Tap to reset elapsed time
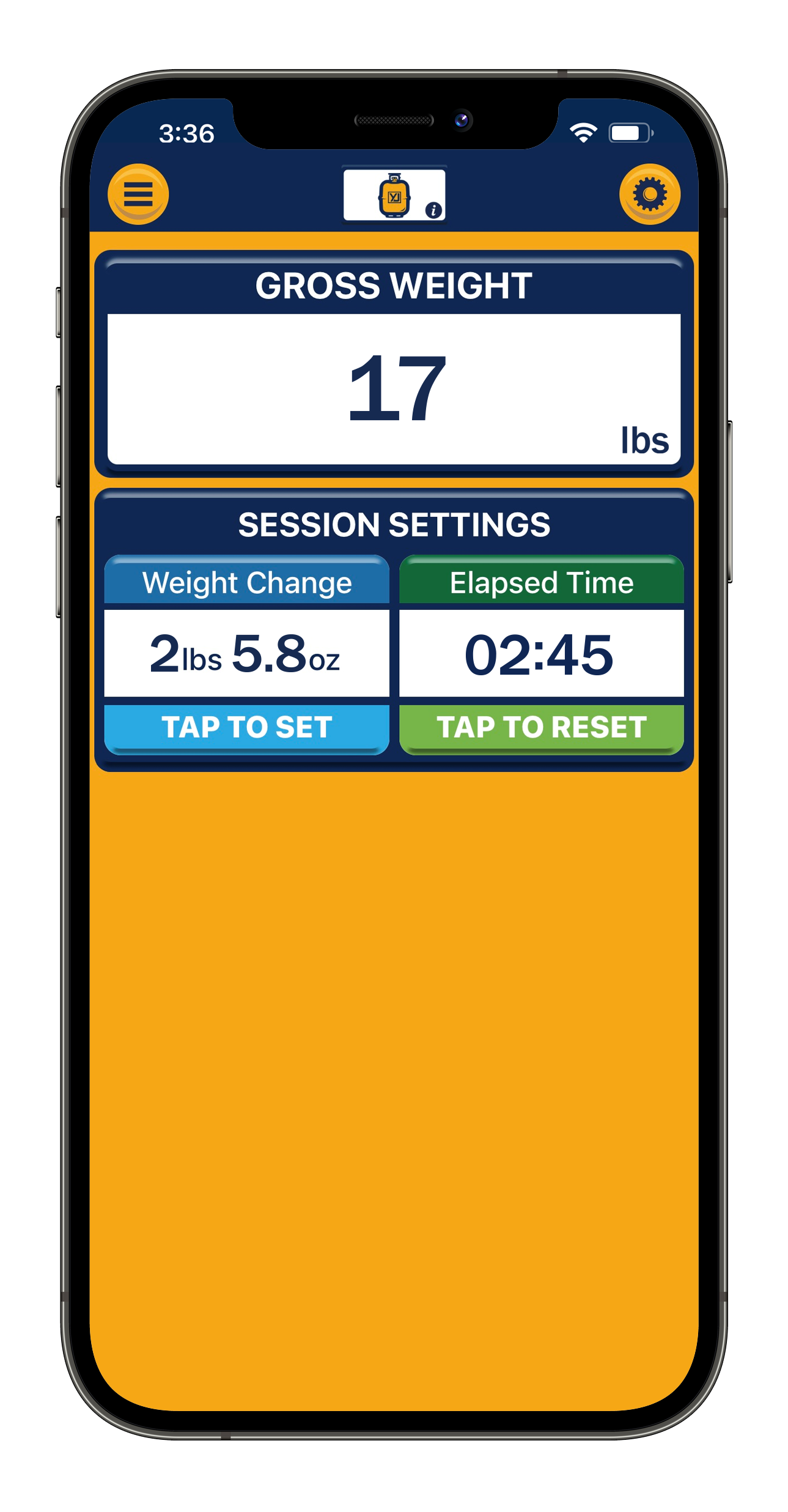The image size is (788, 1512). pyautogui.click(x=541, y=727)
